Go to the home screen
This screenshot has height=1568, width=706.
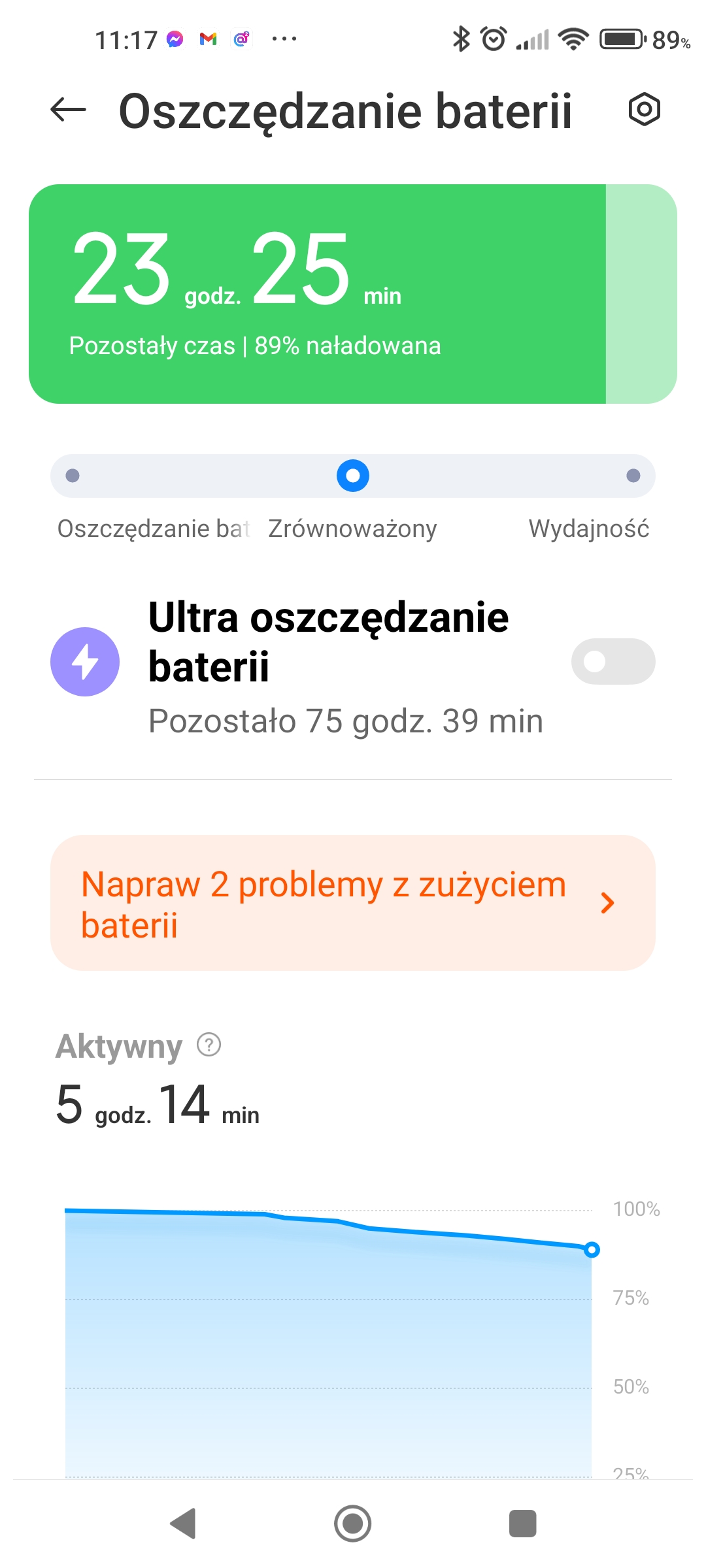click(x=353, y=1524)
